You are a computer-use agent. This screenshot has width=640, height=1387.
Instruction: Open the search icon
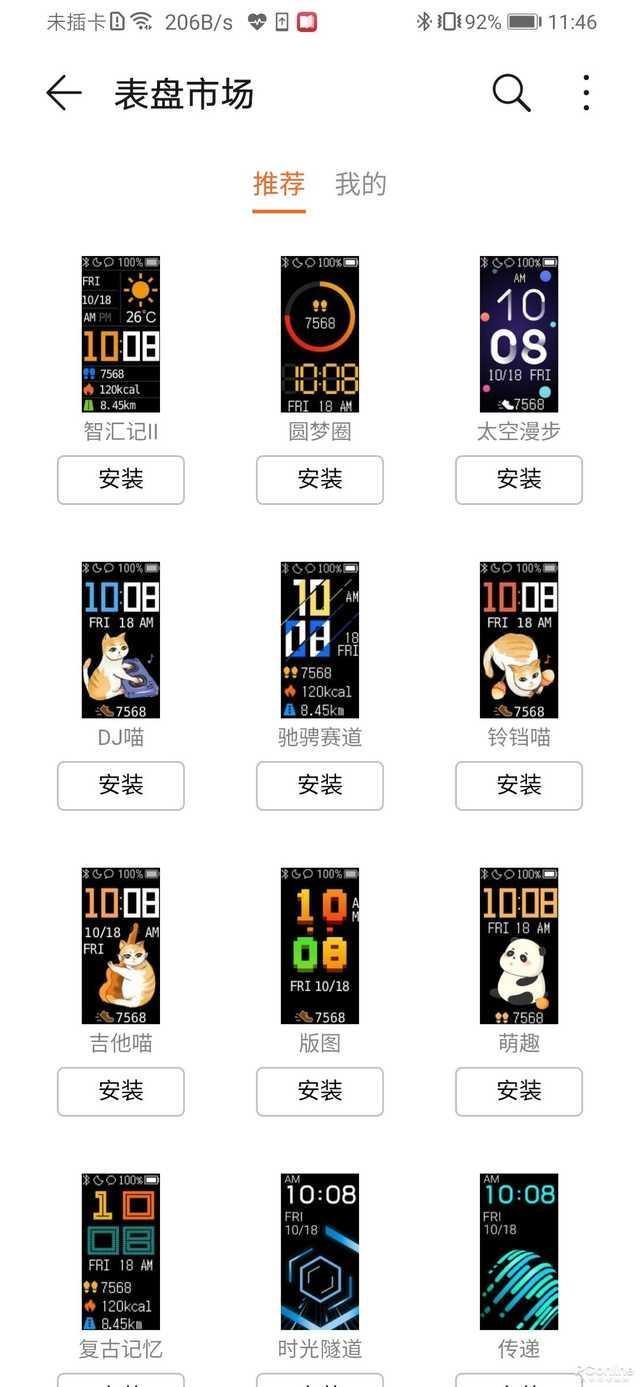[510, 94]
